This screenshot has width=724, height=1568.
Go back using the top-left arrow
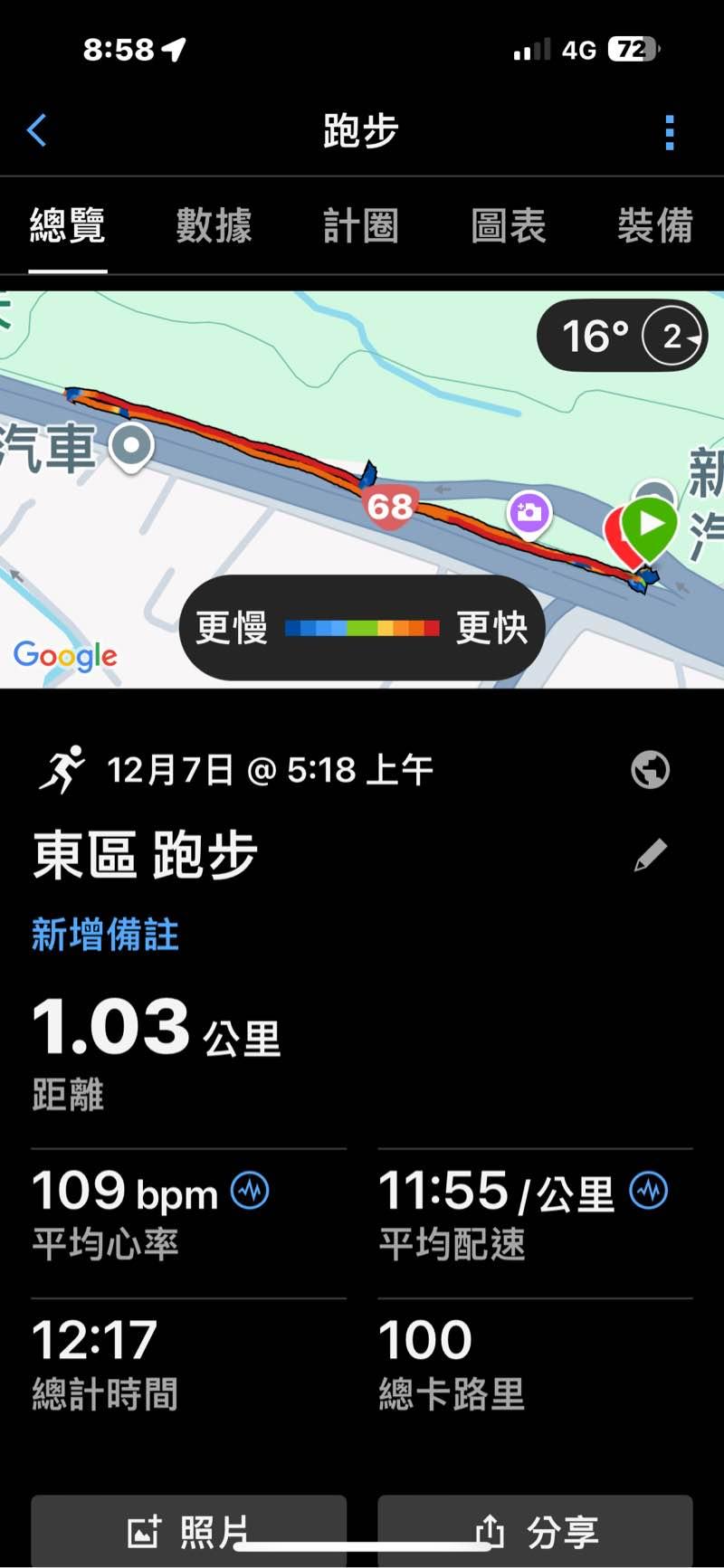click(37, 131)
